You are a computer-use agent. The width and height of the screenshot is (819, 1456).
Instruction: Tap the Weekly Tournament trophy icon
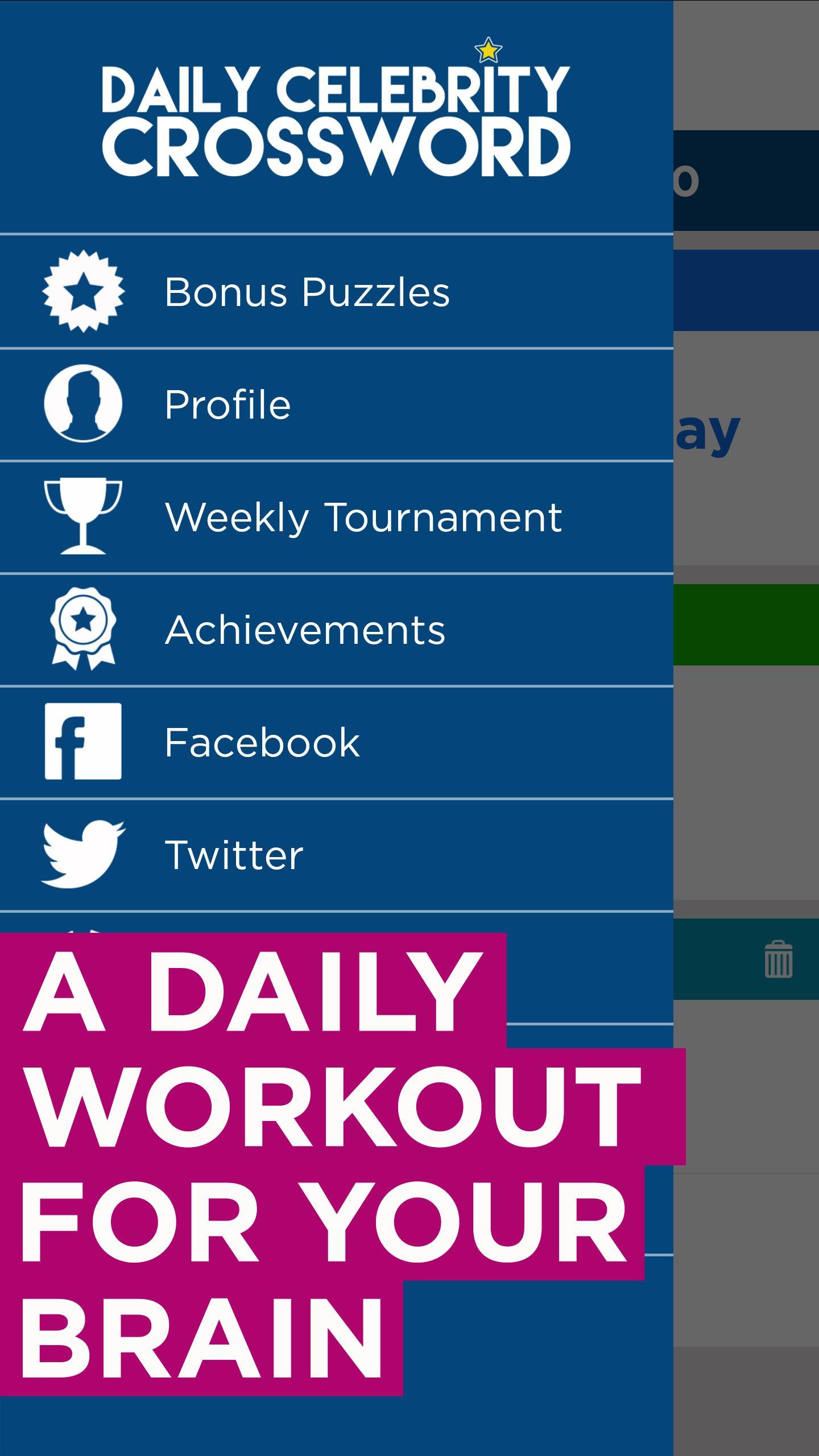pos(82,516)
